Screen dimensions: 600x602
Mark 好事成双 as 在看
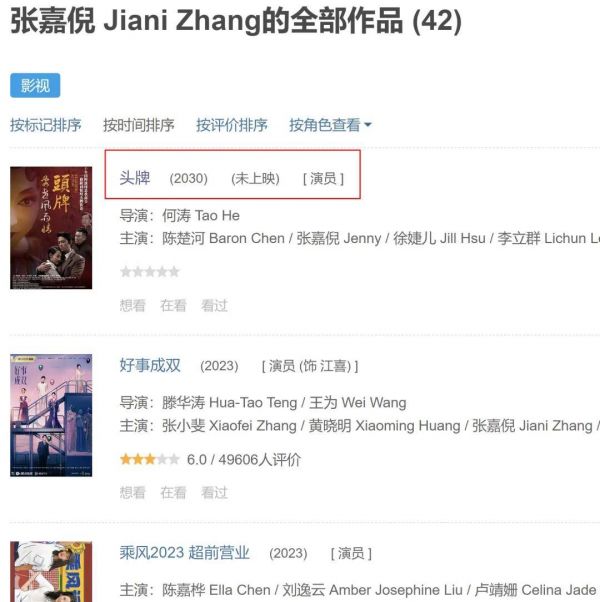(x=173, y=492)
